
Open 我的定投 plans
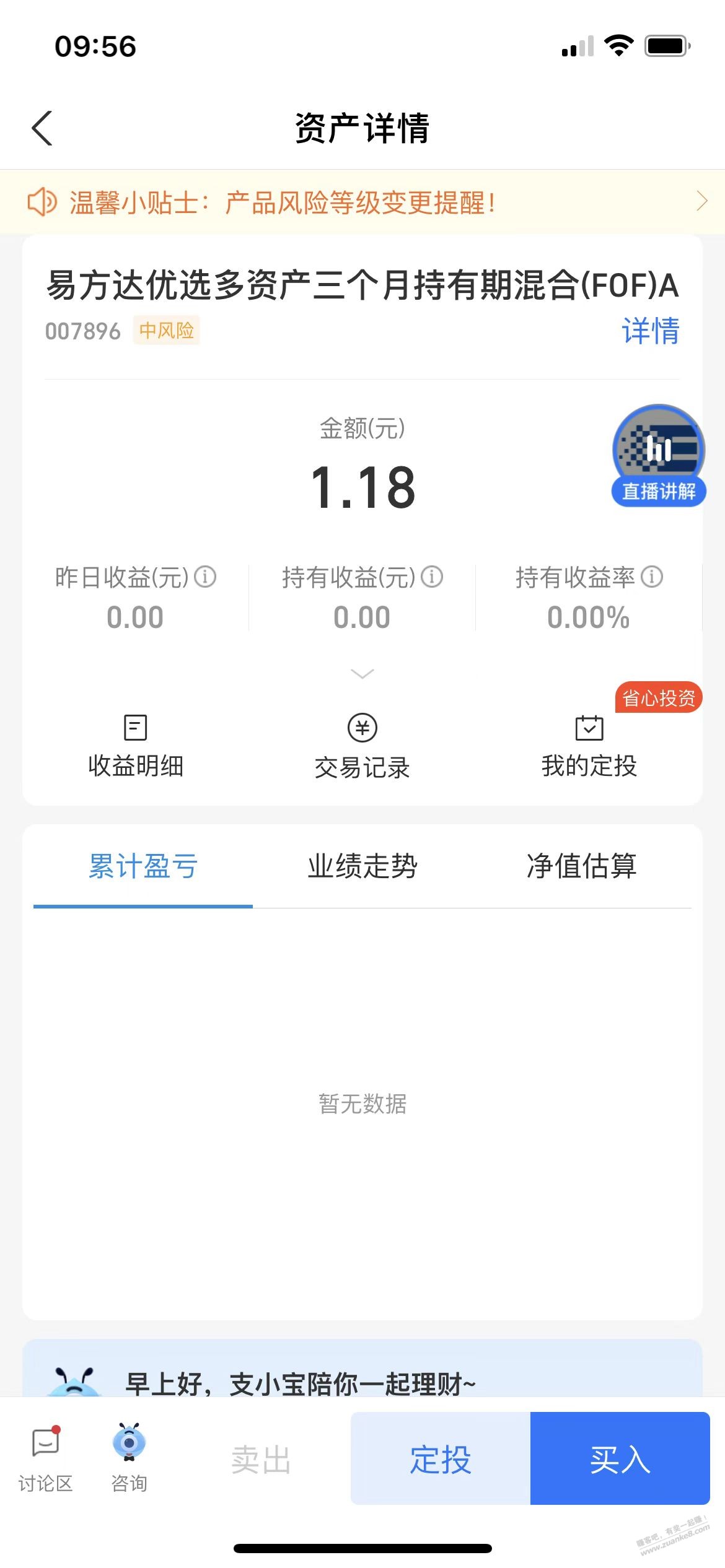(x=589, y=746)
